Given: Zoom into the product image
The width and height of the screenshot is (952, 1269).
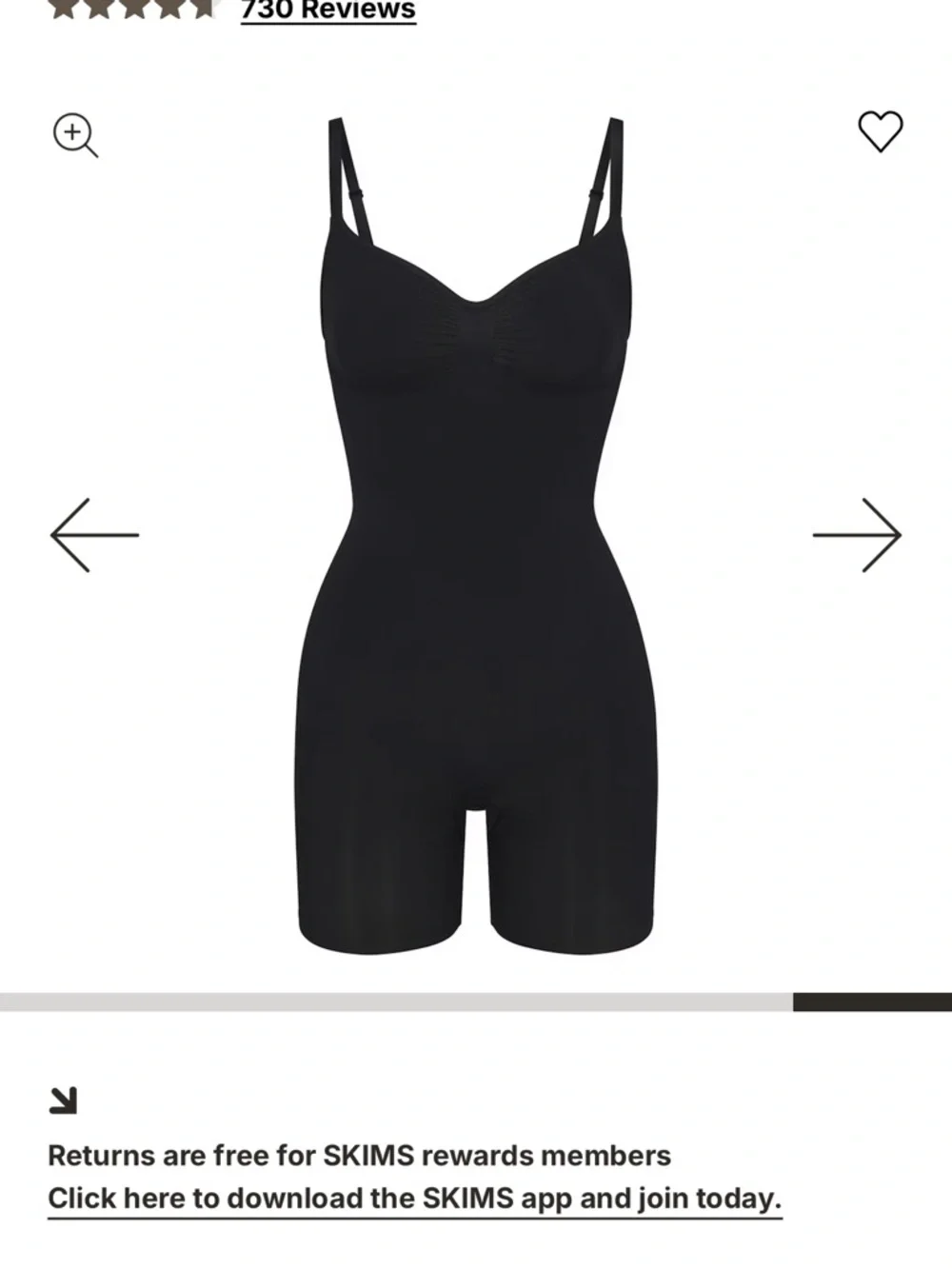Looking at the screenshot, I should pyautogui.click(x=74, y=134).
